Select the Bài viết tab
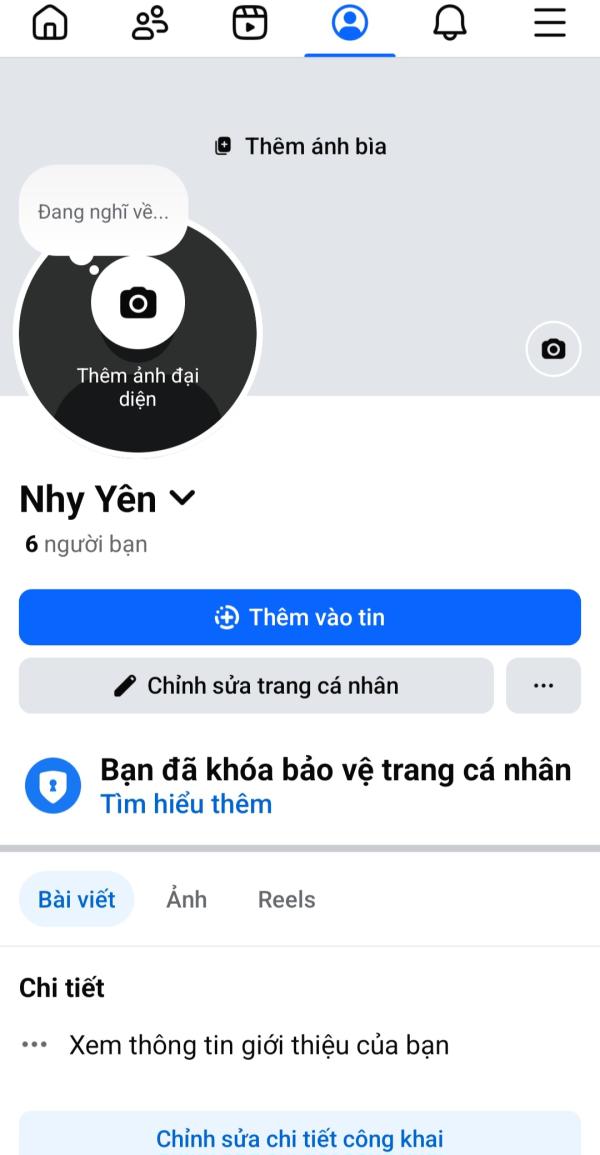The image size is (600, 1155). [x=77, y=899]
